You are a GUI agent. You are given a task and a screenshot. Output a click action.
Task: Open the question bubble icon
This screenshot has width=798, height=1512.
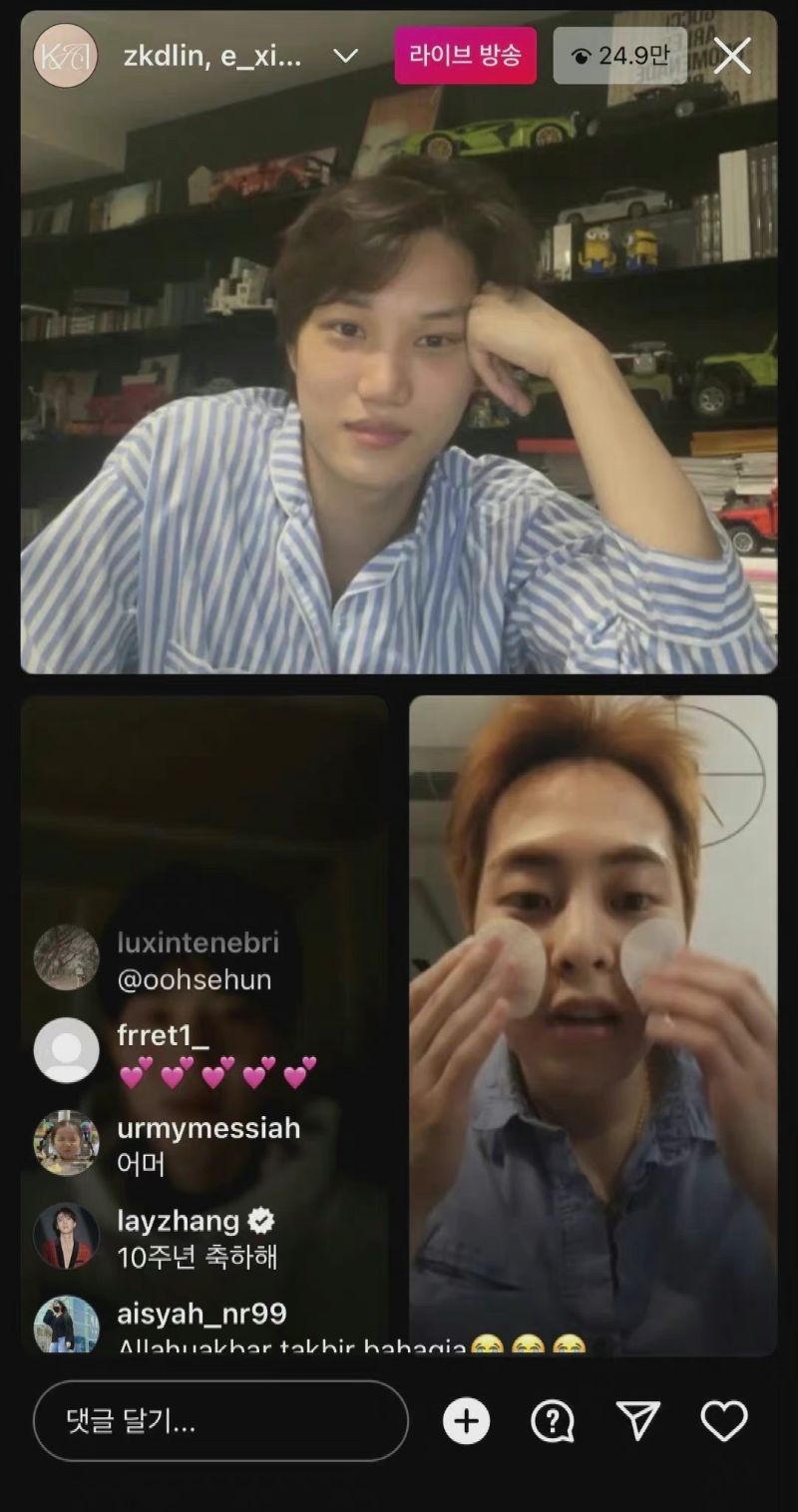pos(552,1421)
